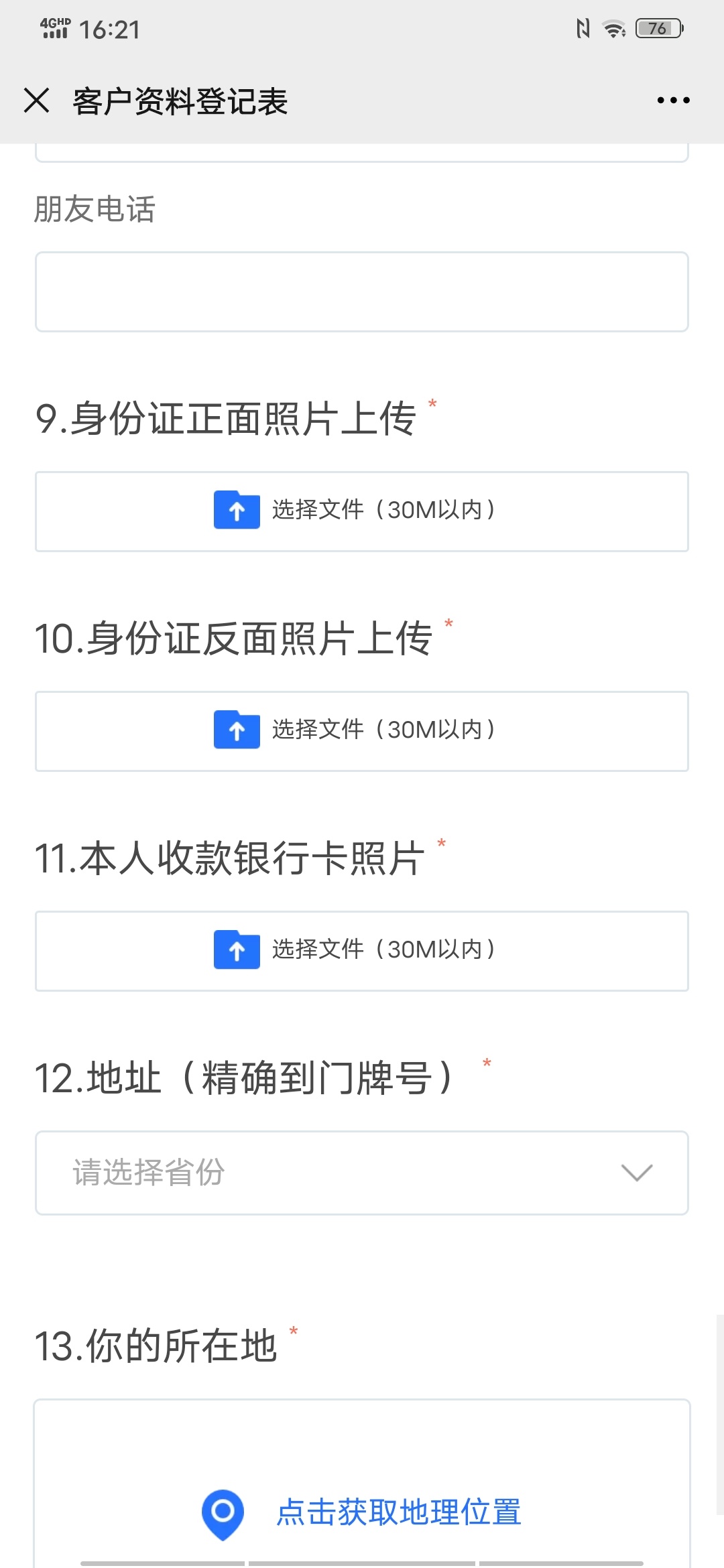Tap 点击获取地理位置 to get location
The image size is (724, 1568).
point(362,1513)
